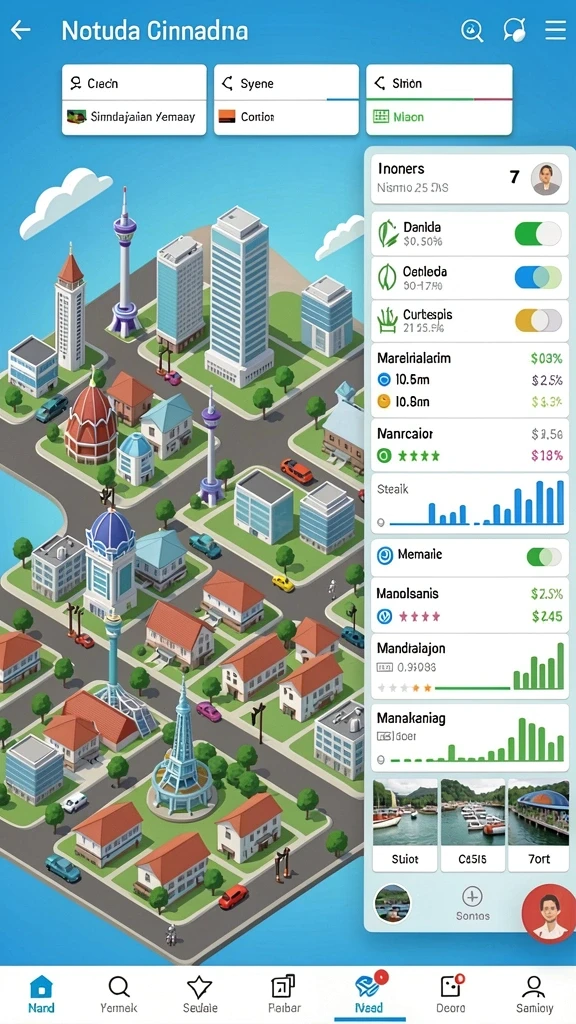Open the C&5IS photo tile
This screenshot has width=576, height=1024.
473,825
